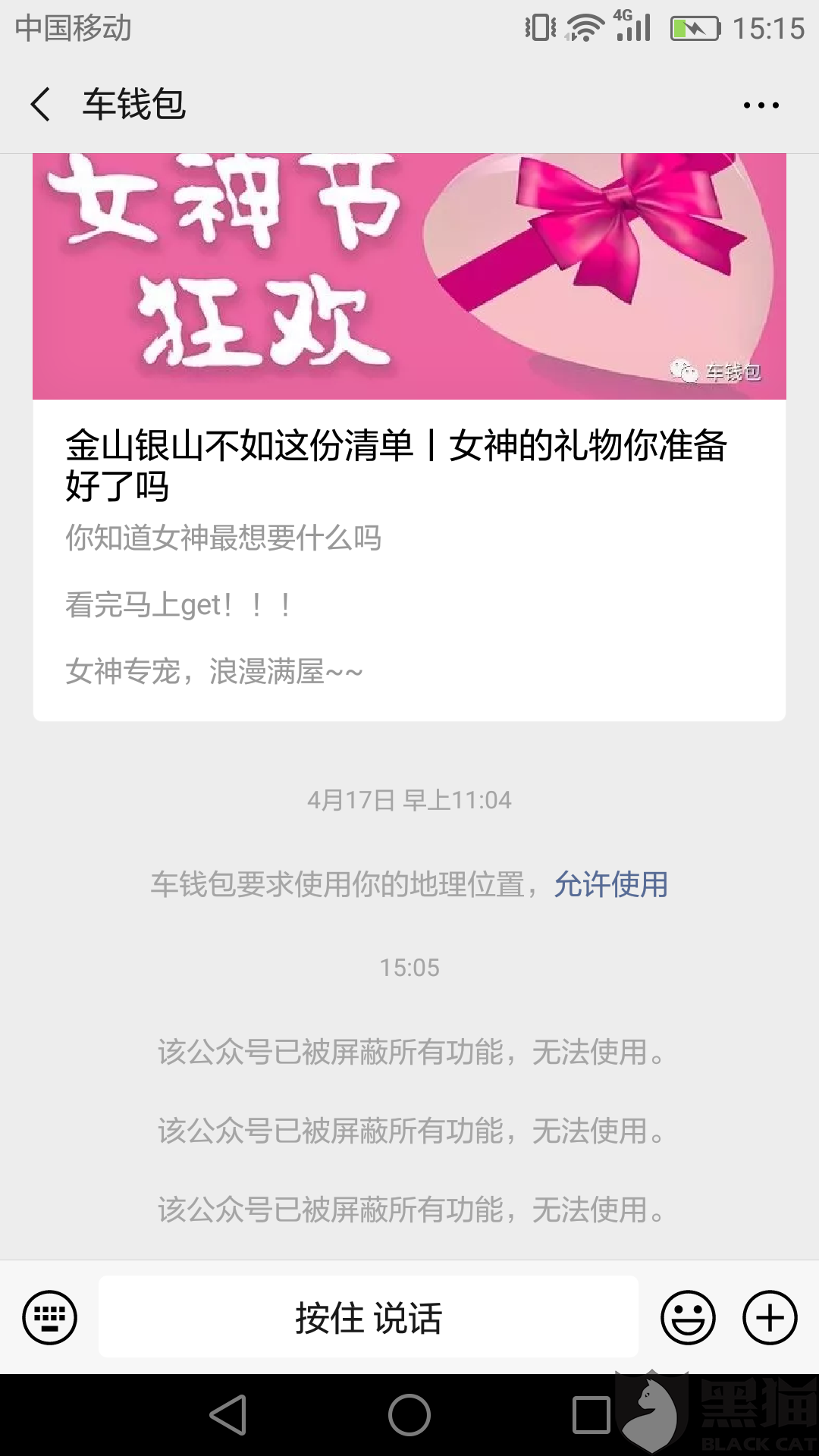This screenshot has height=1456, width=819.
Task: Open the 女神节狂欢 article card
Action: coord(409,437)
